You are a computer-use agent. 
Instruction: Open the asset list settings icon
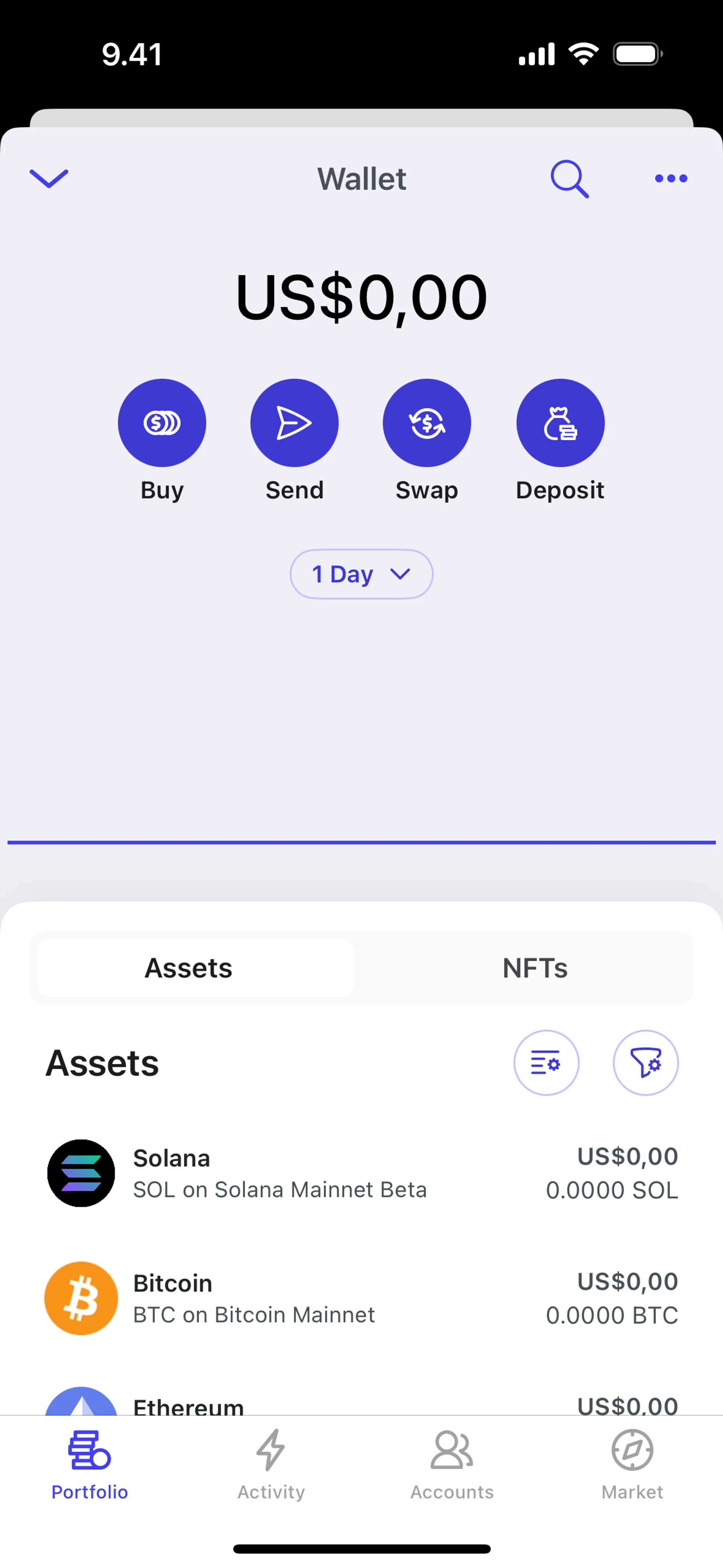[546, 1063]
